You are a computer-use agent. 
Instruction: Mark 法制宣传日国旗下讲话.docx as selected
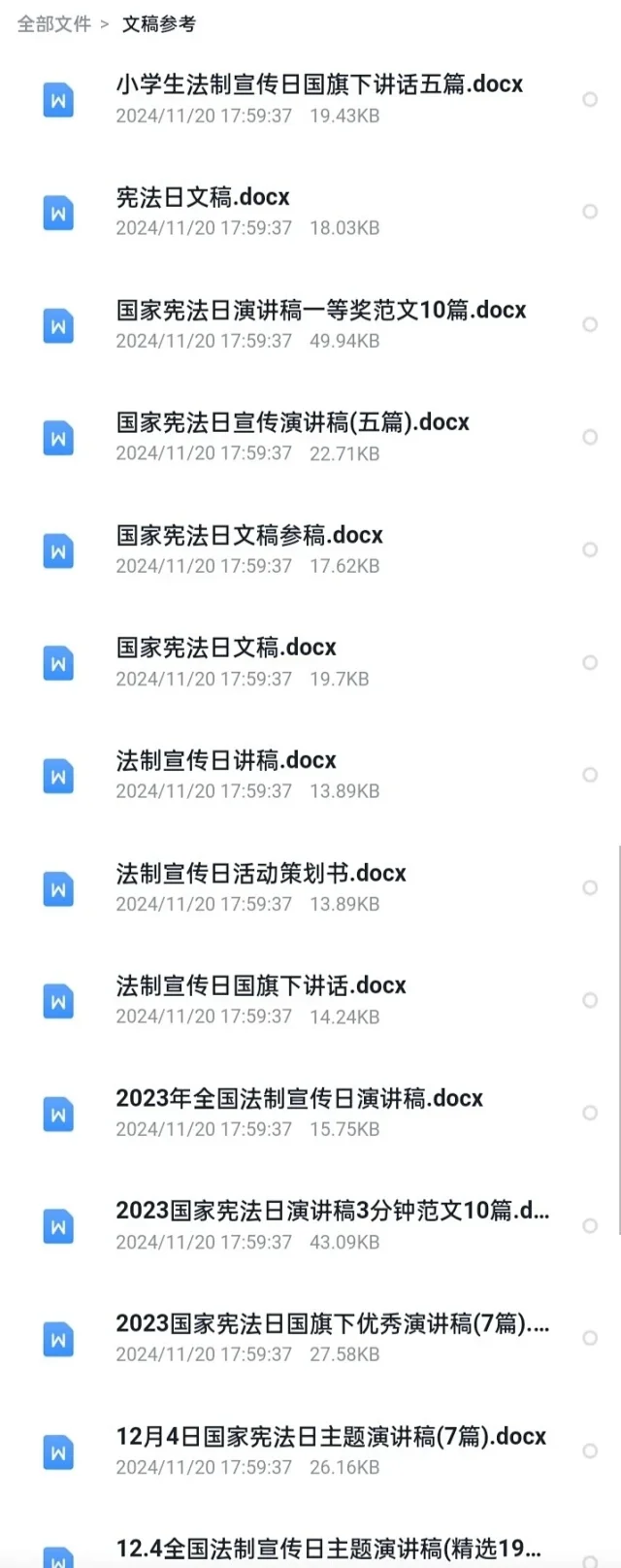pyautogui.click(x=589, y=1000)
